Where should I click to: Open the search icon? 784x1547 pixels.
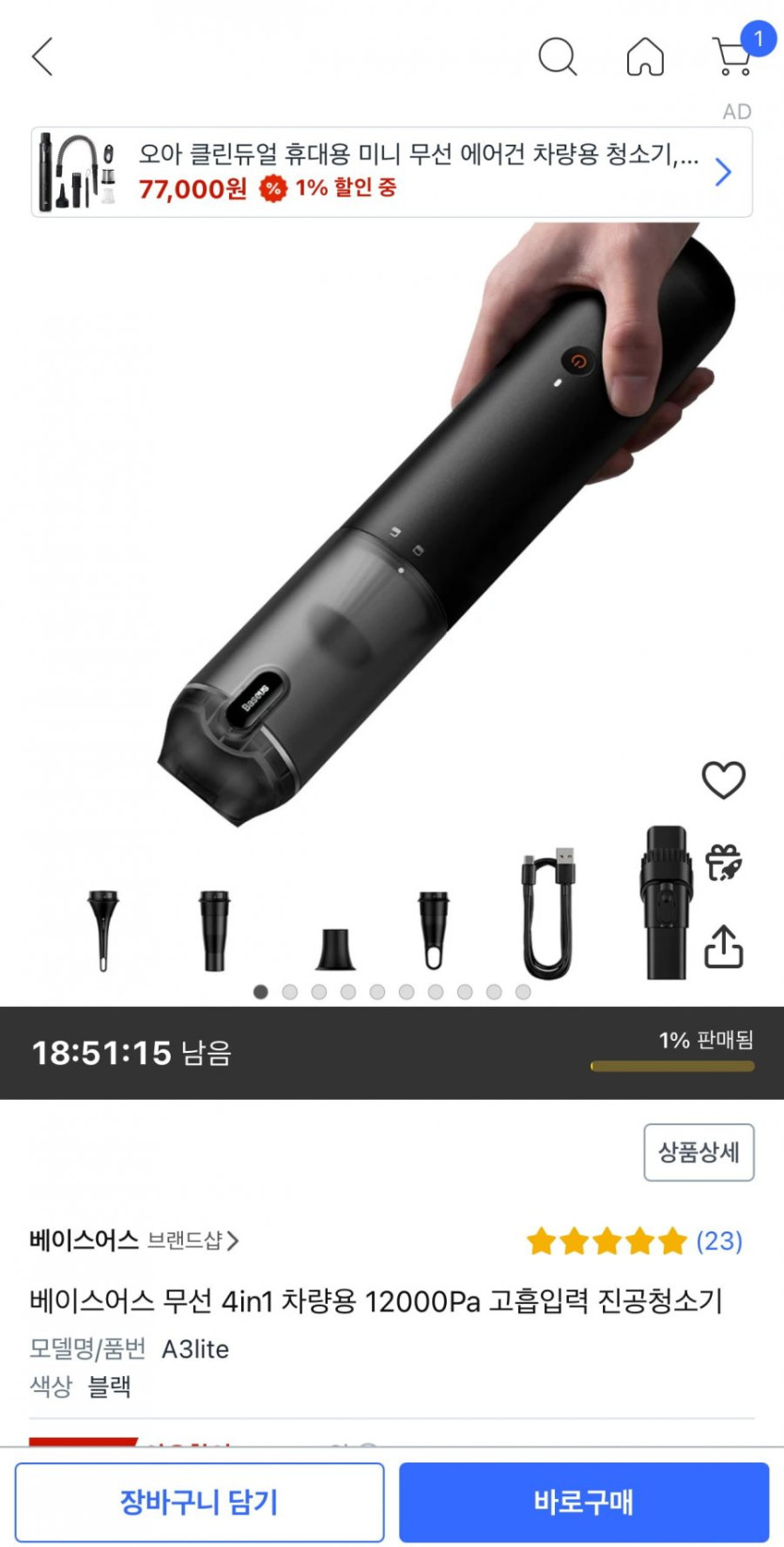(x=557, y=56)
